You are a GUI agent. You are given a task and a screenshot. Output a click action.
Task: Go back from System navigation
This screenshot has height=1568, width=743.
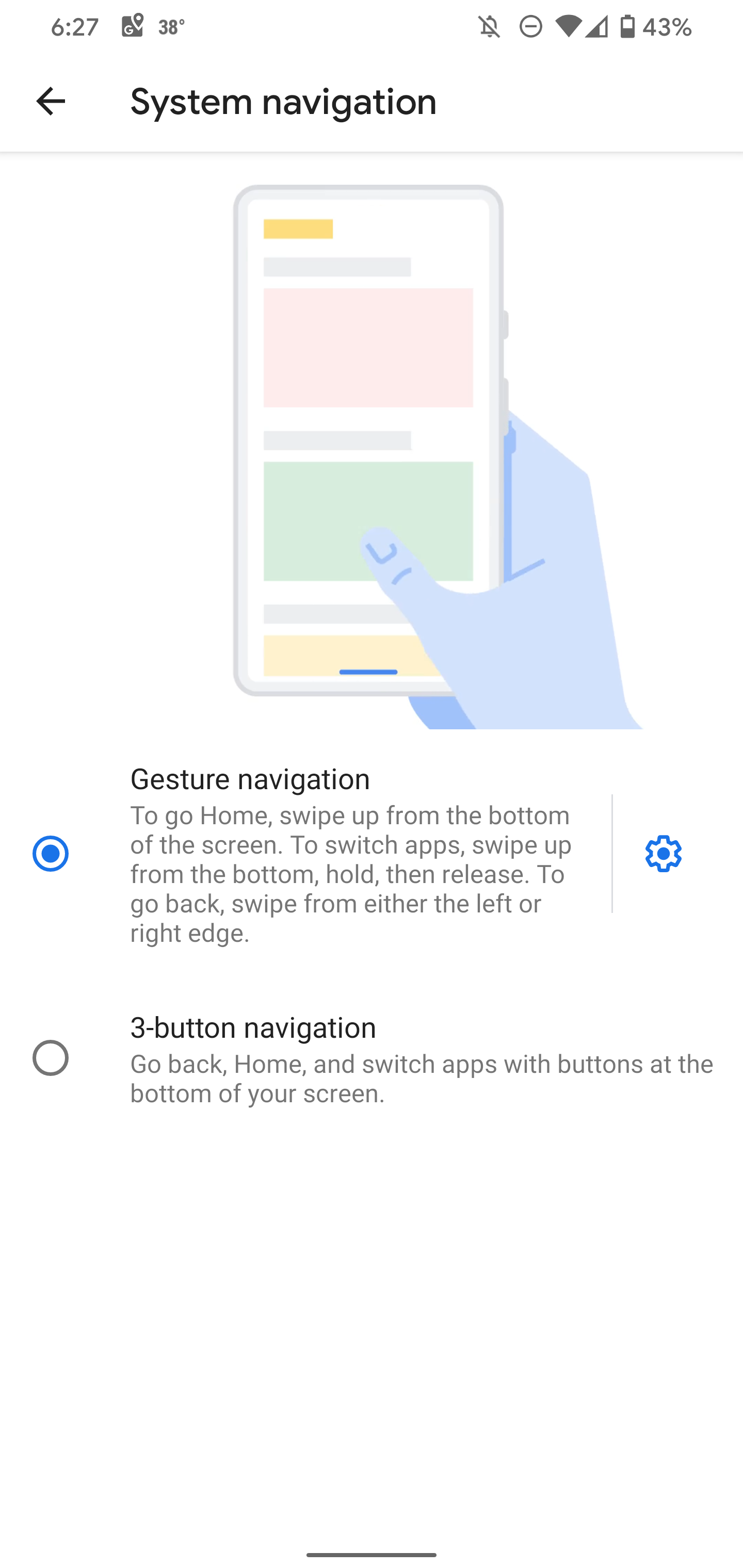(x=51, y=101)
